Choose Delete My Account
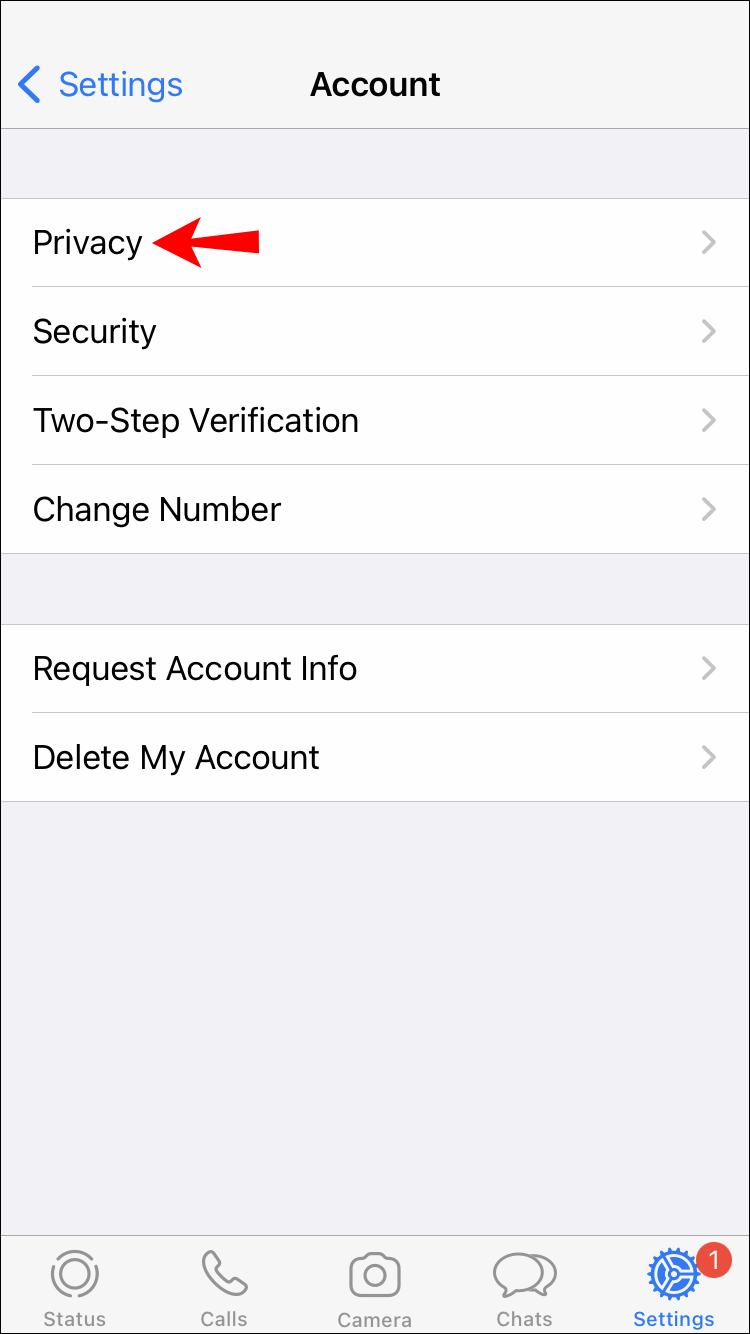The image size is (750, 1334). click(375, 758)
